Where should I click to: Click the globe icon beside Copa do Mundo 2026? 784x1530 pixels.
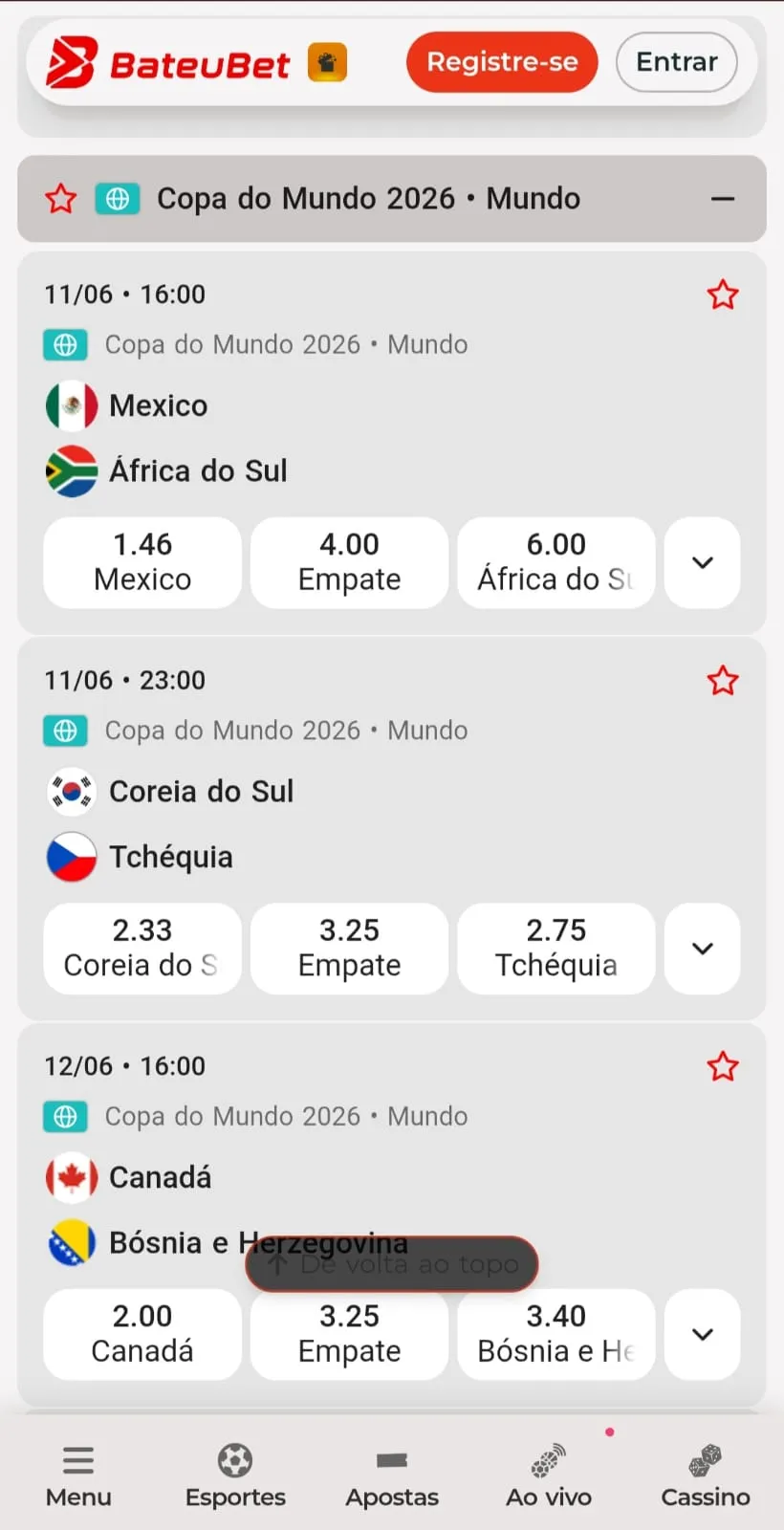point(117,199)
